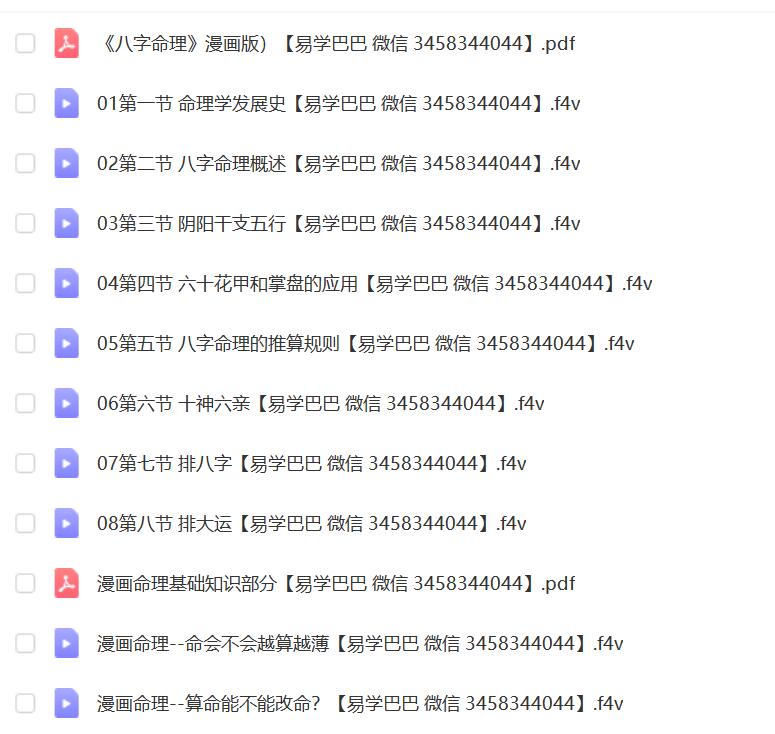The image size is (775, 734).
Task: Check the box for 05第五节 八字命理的推算规则
Action: (25, 344)
